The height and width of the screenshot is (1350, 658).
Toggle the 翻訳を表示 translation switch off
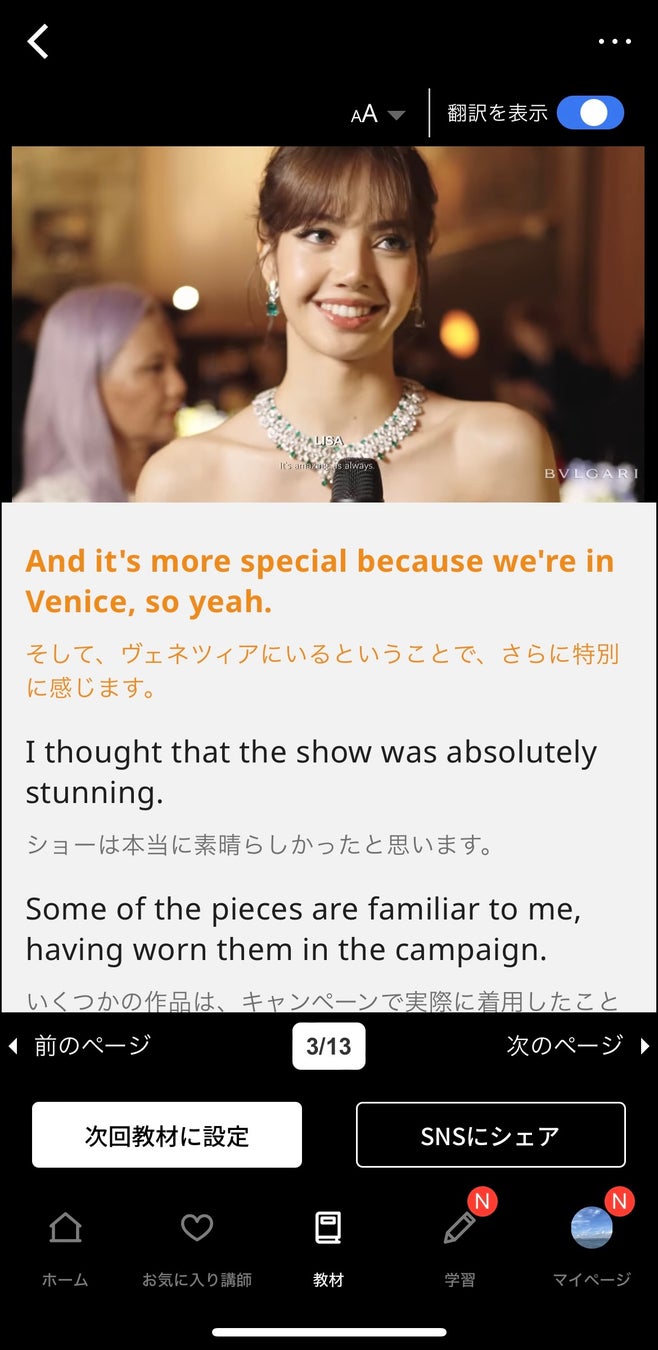coord(590,113)
